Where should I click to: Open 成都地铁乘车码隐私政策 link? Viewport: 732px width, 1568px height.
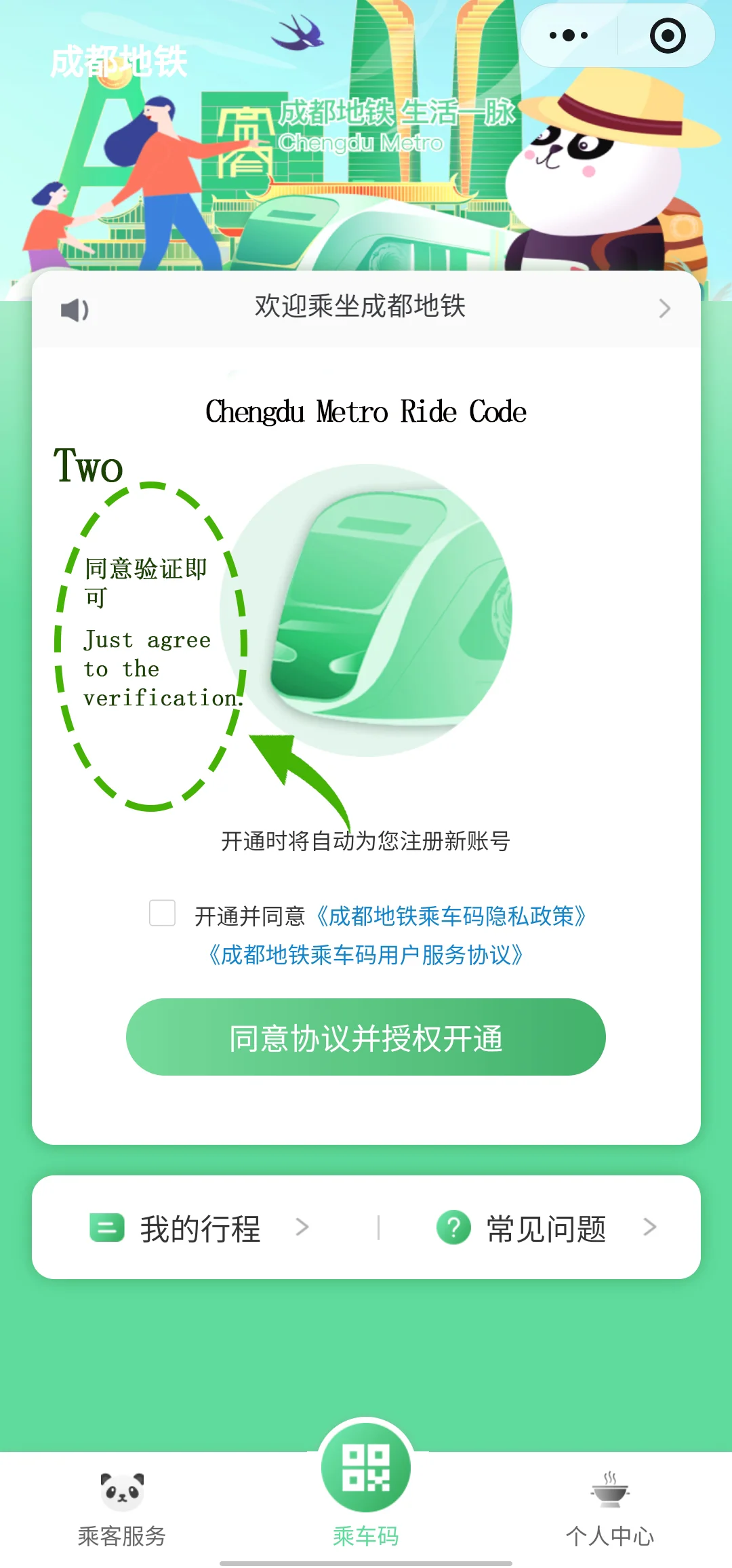pyautogui.click(x=453, y=916)
